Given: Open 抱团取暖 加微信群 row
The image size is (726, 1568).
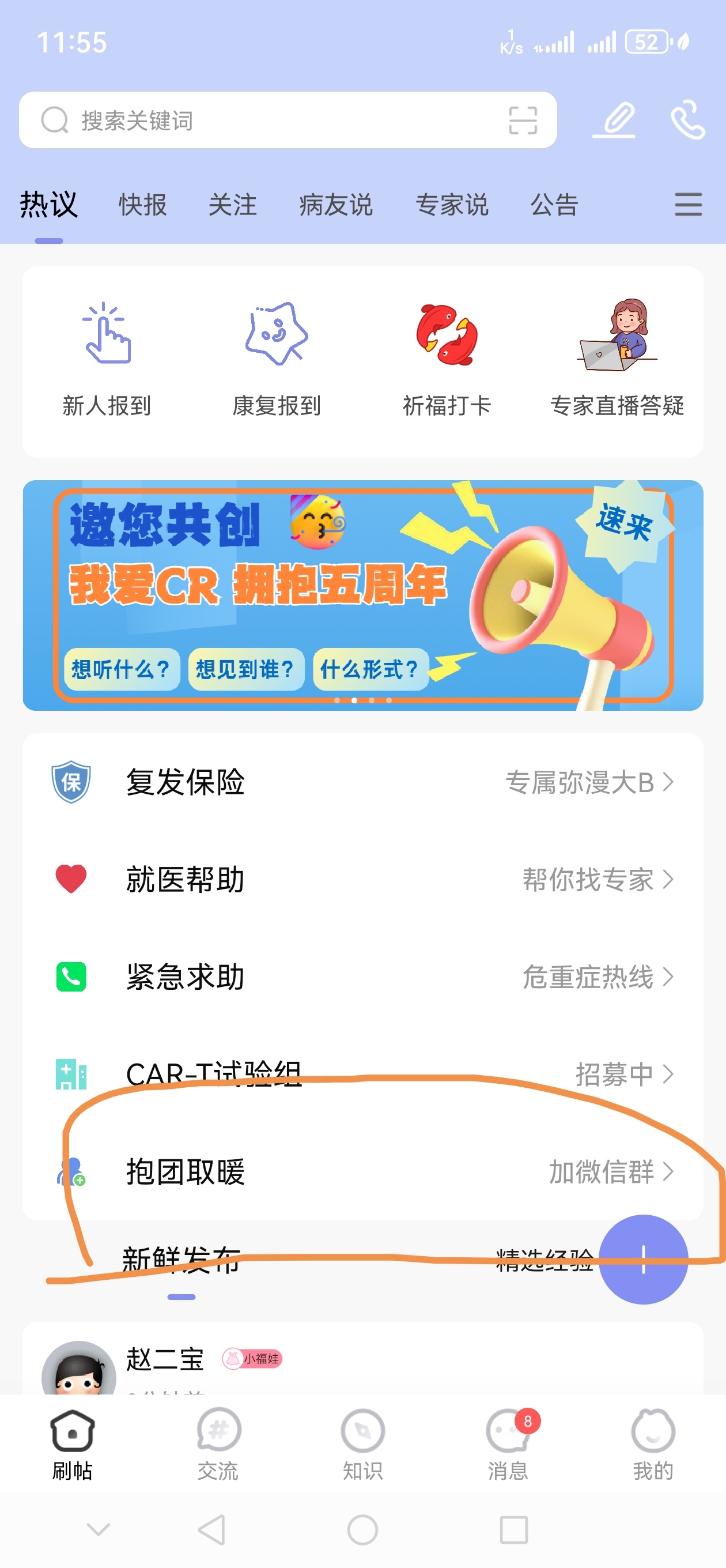Looking at the screenshot, I should 362,1171.
